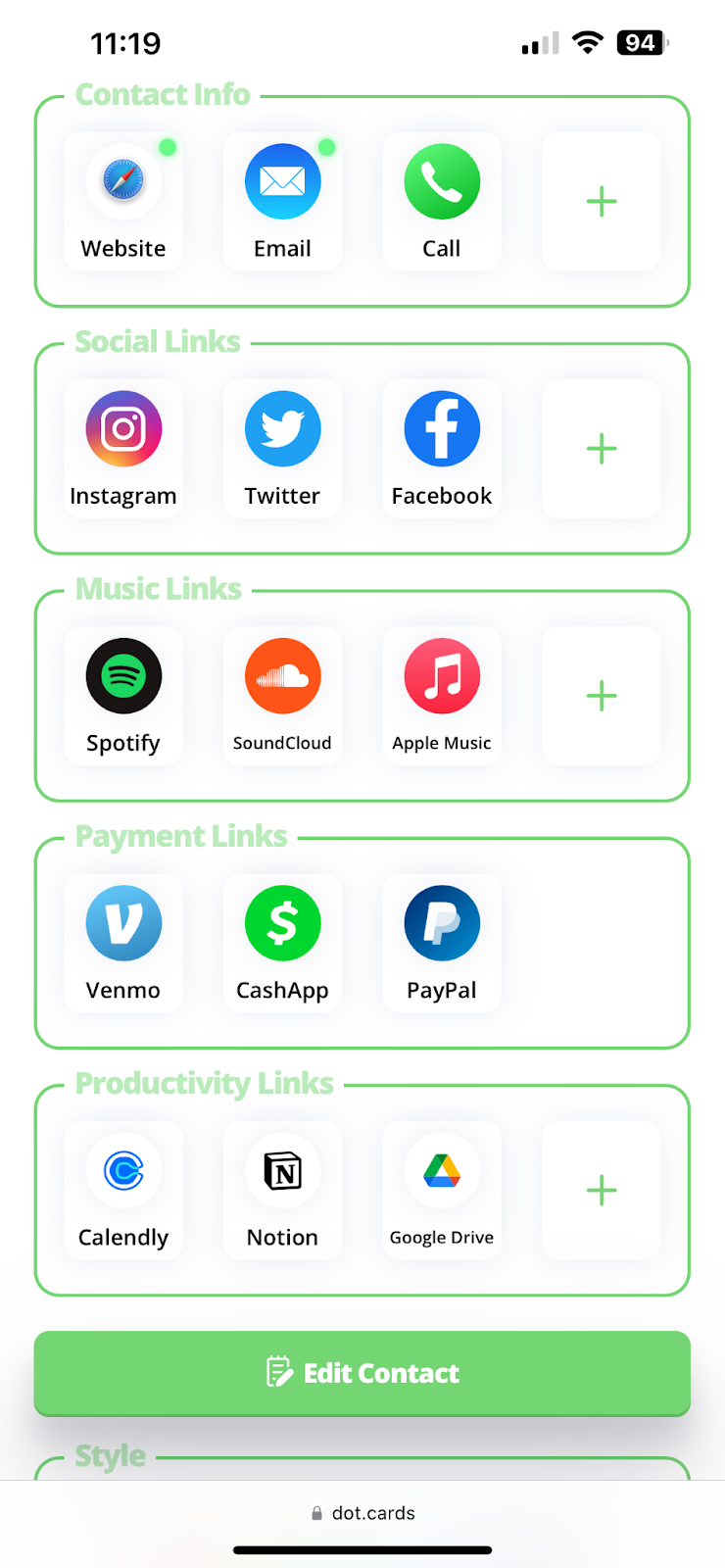Open the Spotify music link
The width and height of the screenshot is (725, 1568).
(x=123, y=696)
